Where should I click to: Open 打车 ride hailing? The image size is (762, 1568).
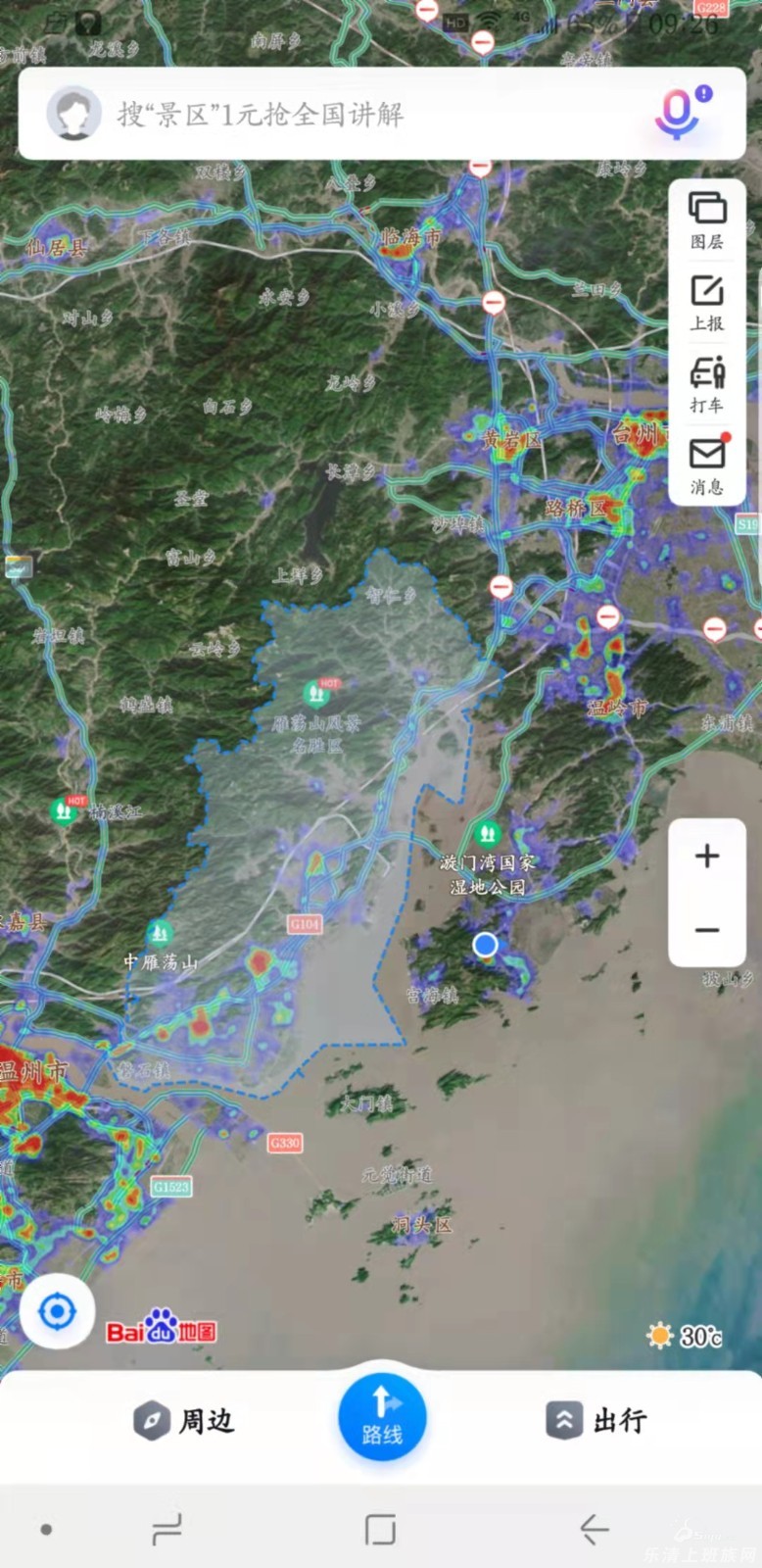click(706, 384)
